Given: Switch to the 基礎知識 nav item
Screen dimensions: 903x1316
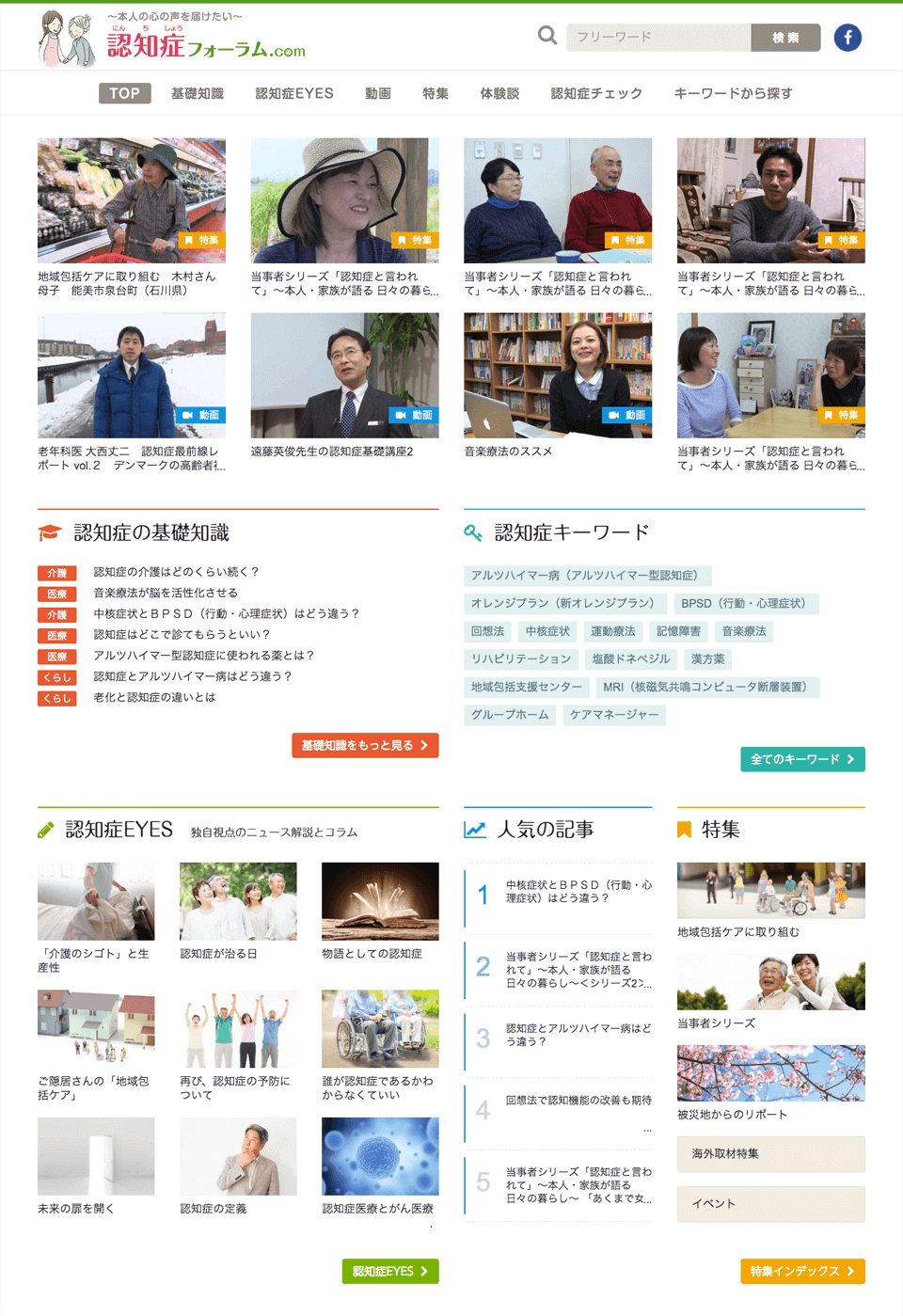Looking at the screenshot, I should pos(198,93).
